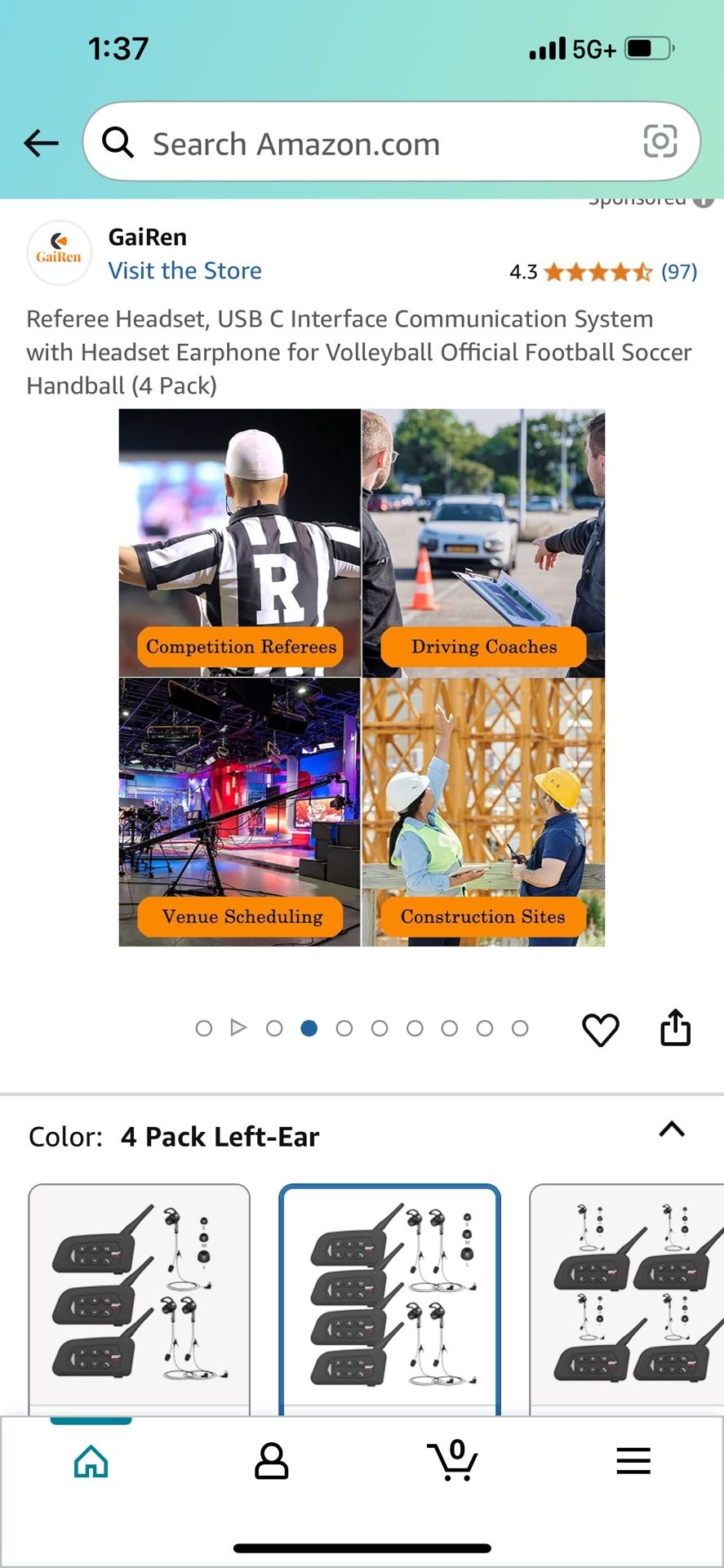
Task: Open the shopping cart
Action: pos(452,1460)
